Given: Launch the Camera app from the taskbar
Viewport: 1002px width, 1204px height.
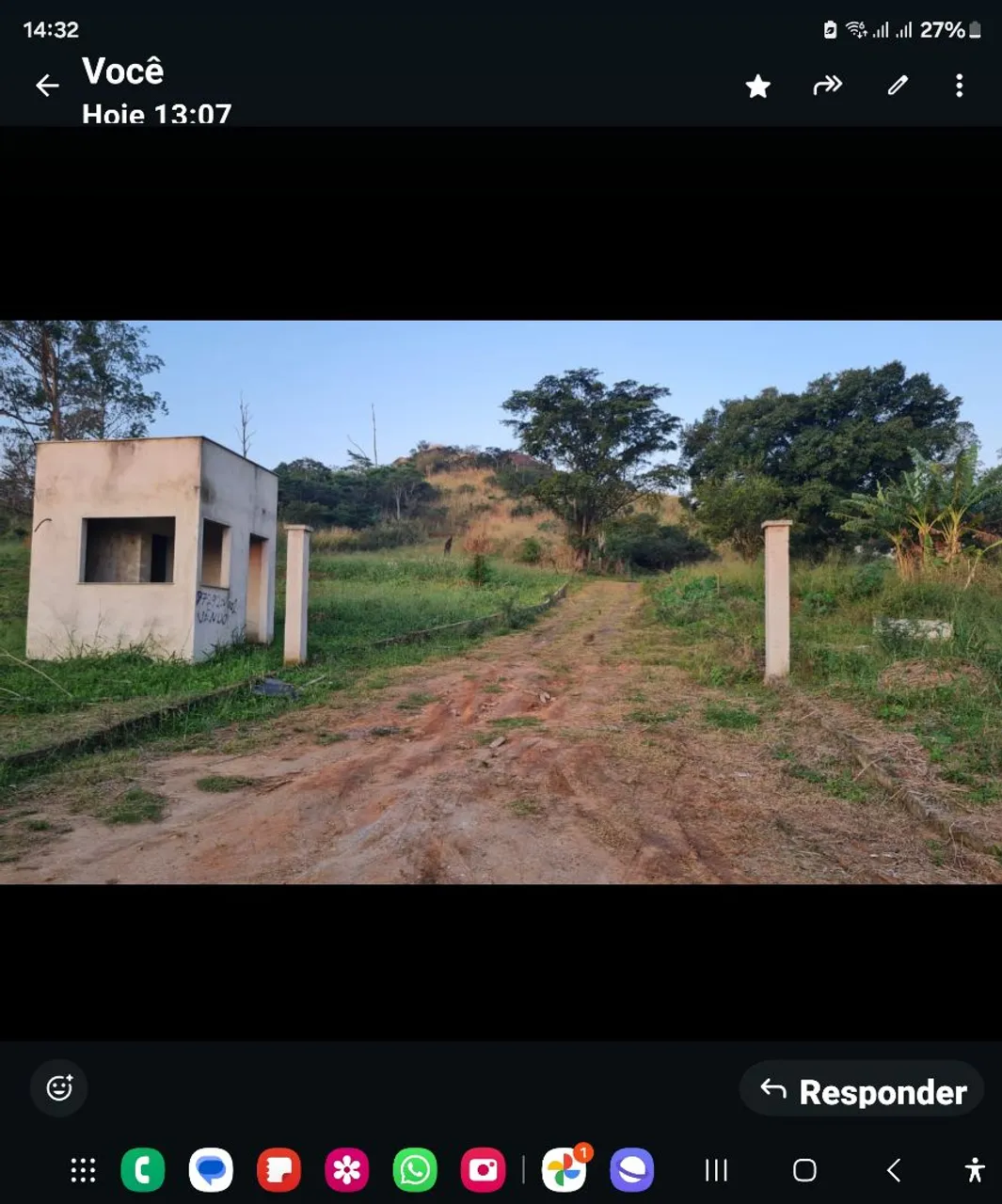Looking at the screenshot, I should pyautogui.click(x=483, y=1170).
